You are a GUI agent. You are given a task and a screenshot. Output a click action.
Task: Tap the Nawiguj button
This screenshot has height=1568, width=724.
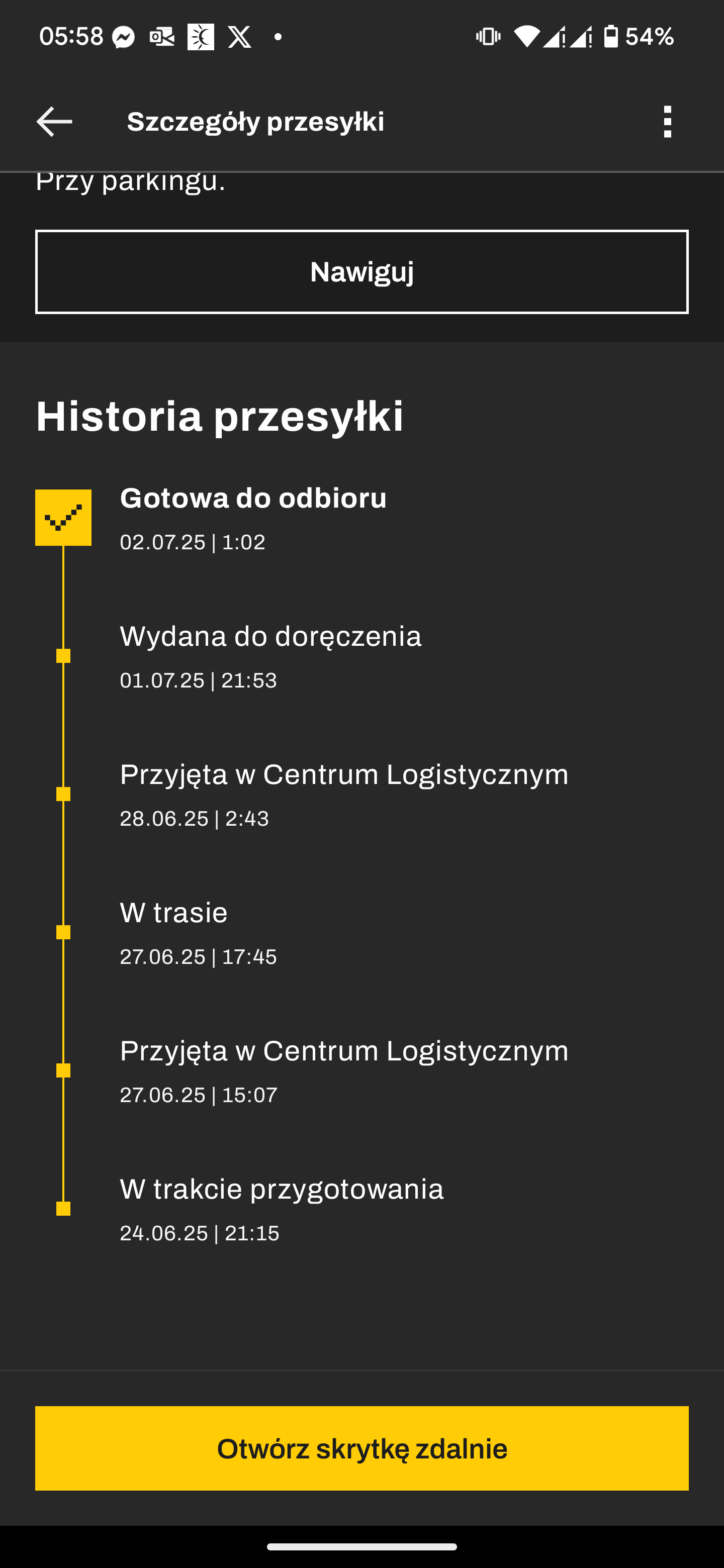361,272
